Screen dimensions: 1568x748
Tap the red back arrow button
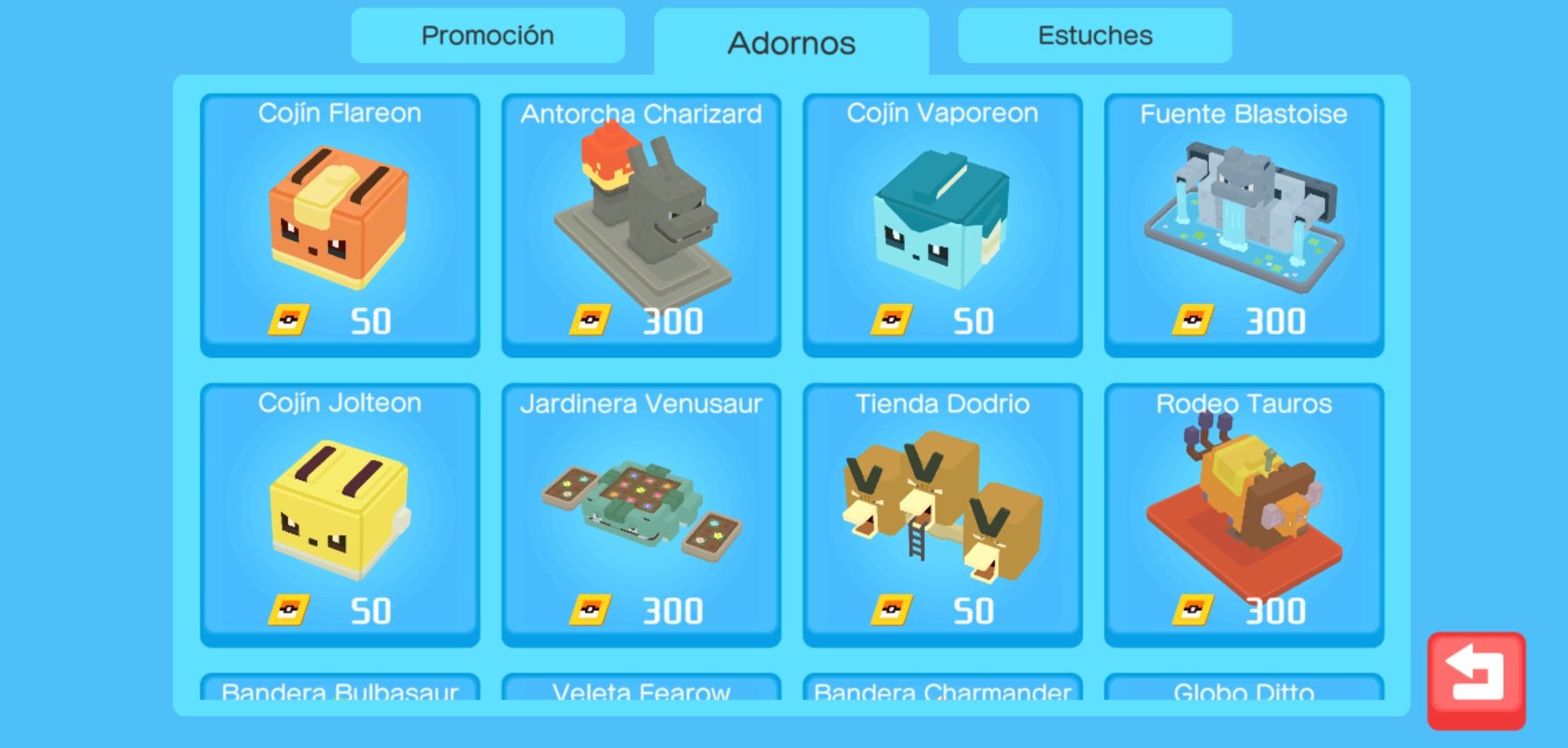tap(1476, 681)
